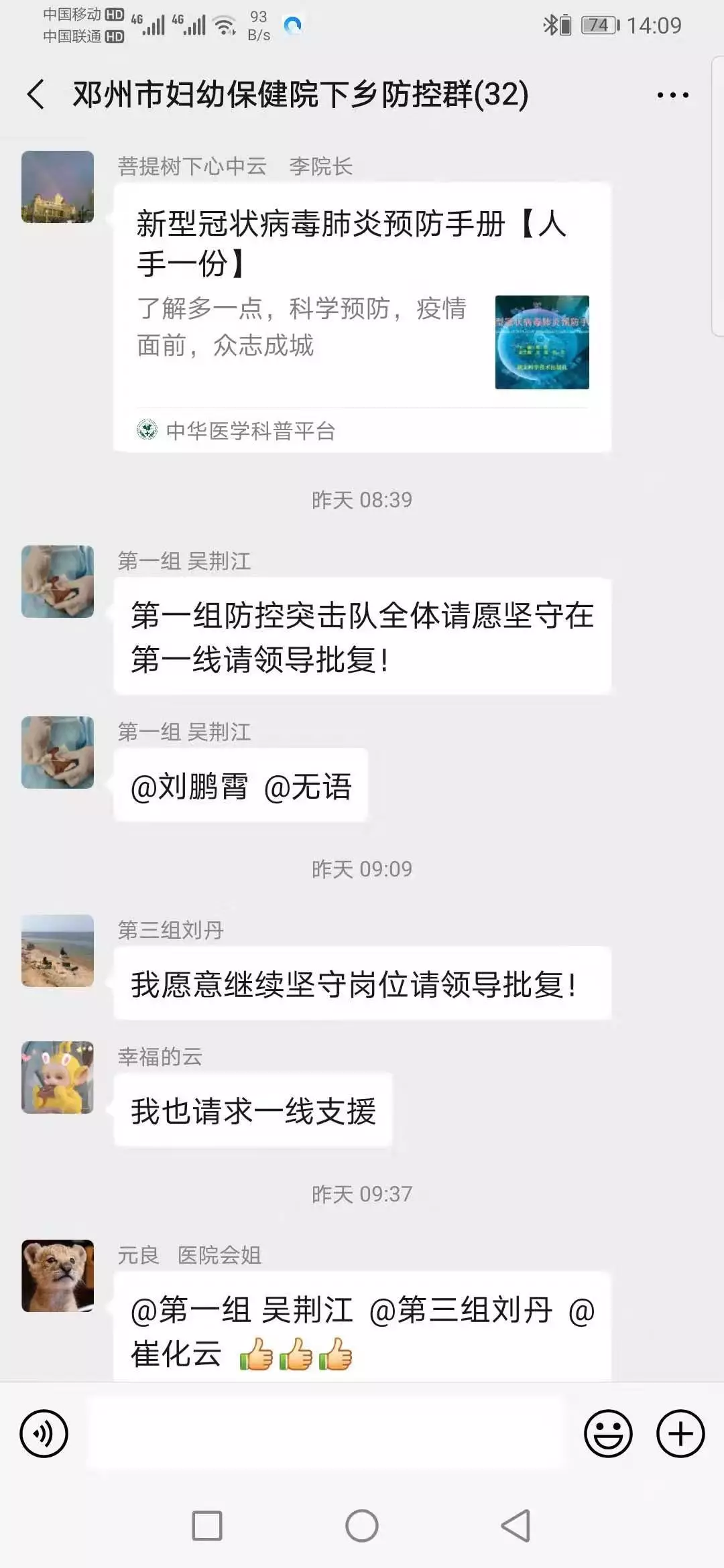The width and height of the screenshot is (724, 1568).
Task: Open the emoji sticker panel
Action: click(608, 1433)
